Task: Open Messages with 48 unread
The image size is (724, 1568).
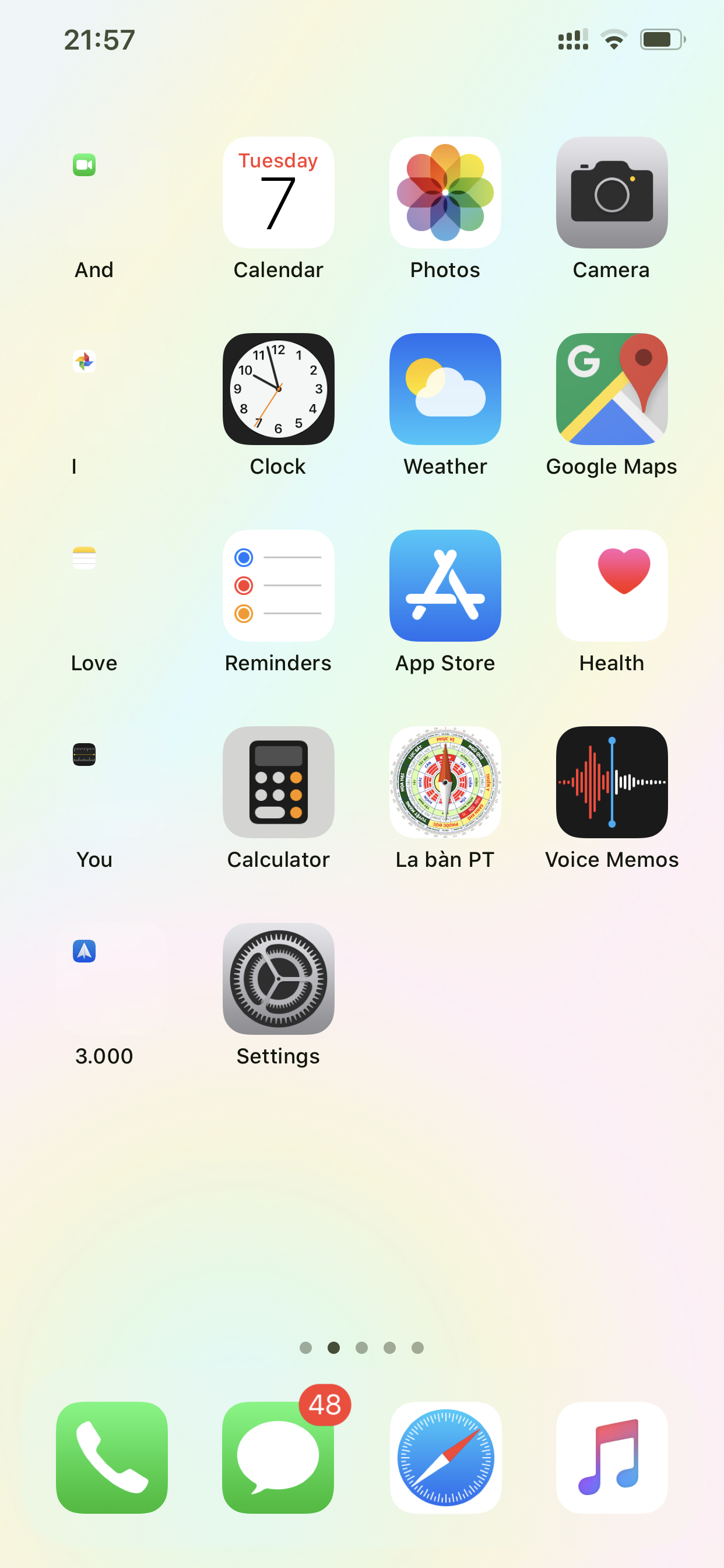Action: pyautogui.click(x=278, y=1458)
